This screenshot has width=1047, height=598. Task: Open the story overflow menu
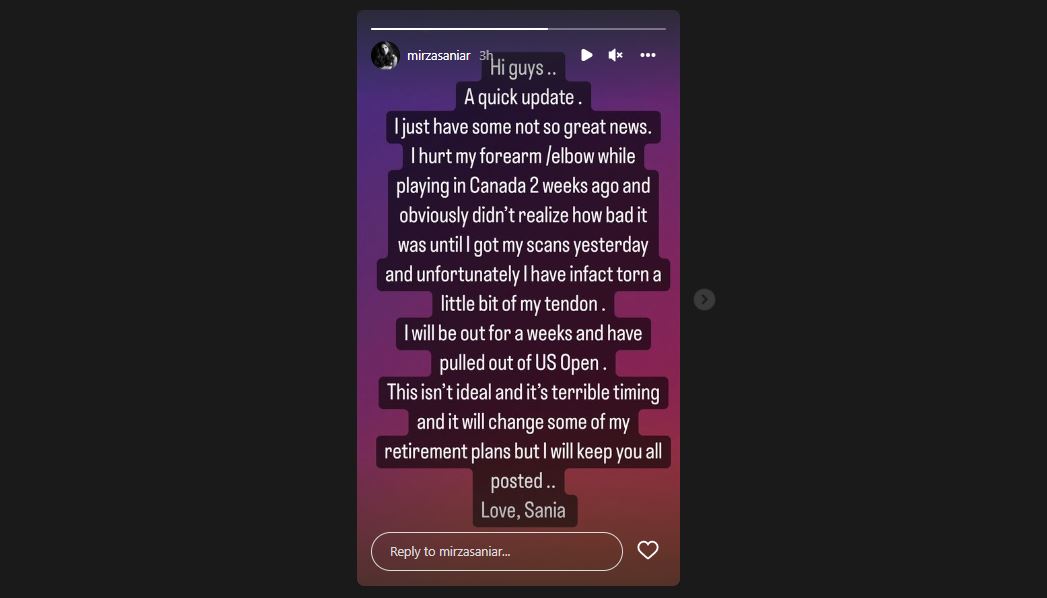pos(648,55)
